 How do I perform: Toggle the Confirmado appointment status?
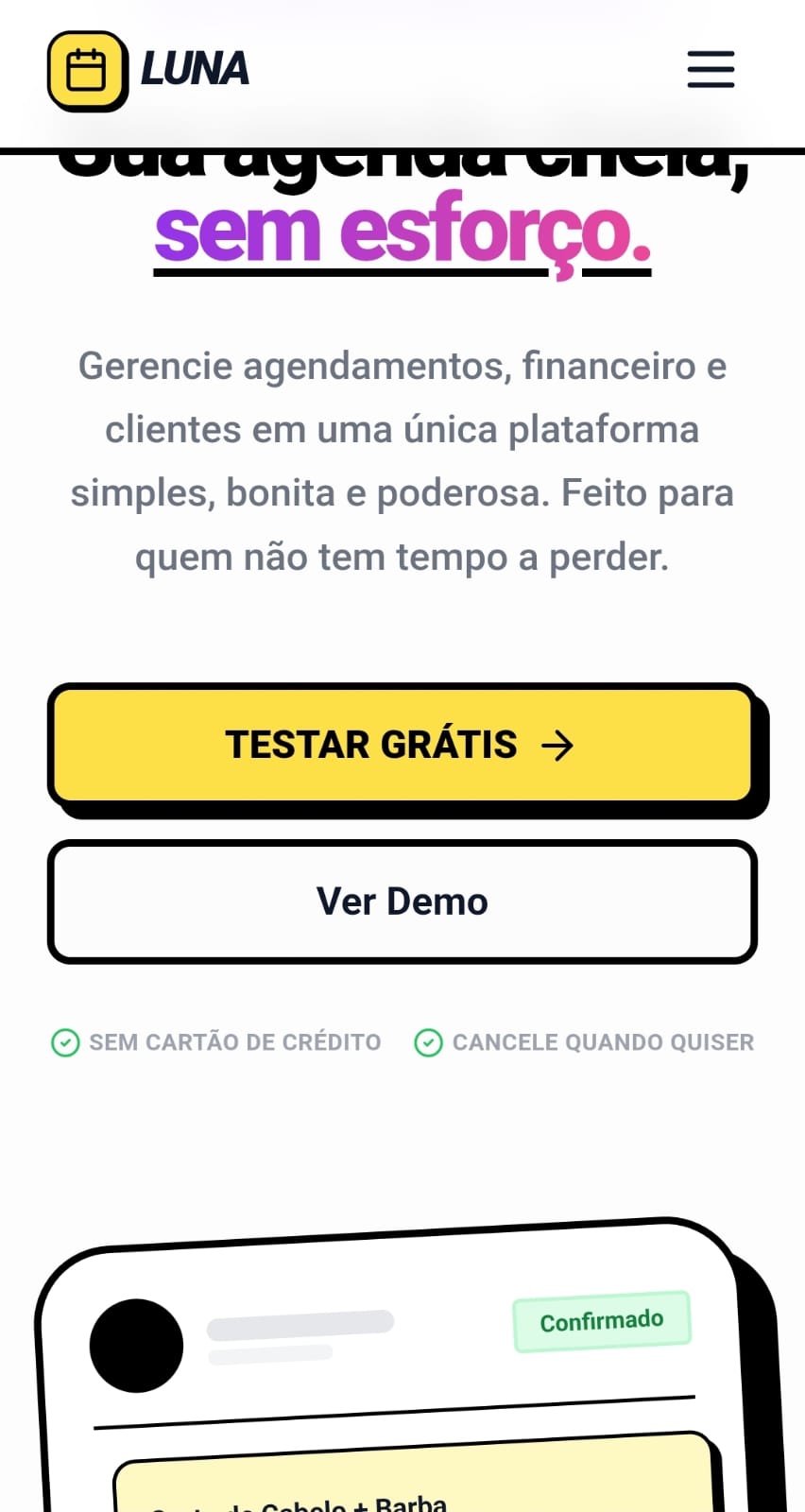point(602,1321)
